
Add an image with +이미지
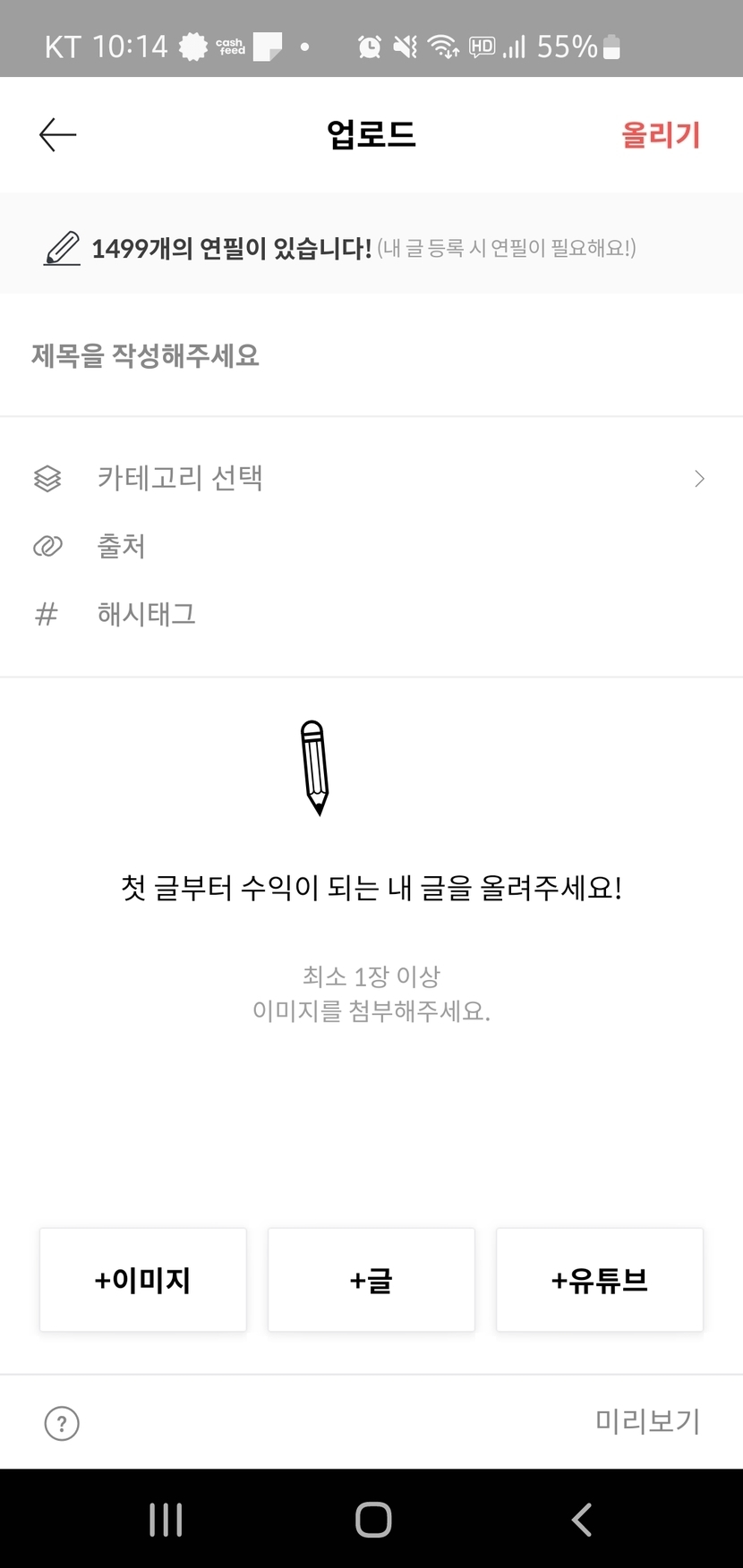coord(142,1280)
